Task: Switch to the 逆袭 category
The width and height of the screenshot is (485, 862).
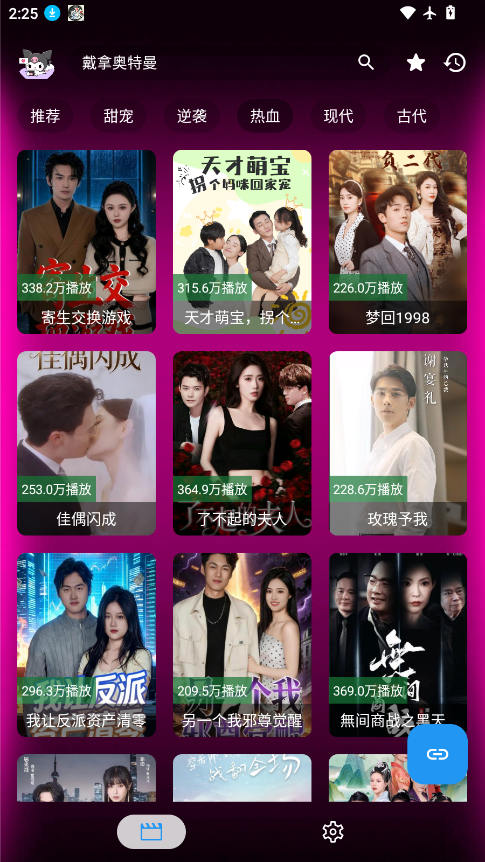Action: pos(192,116)
